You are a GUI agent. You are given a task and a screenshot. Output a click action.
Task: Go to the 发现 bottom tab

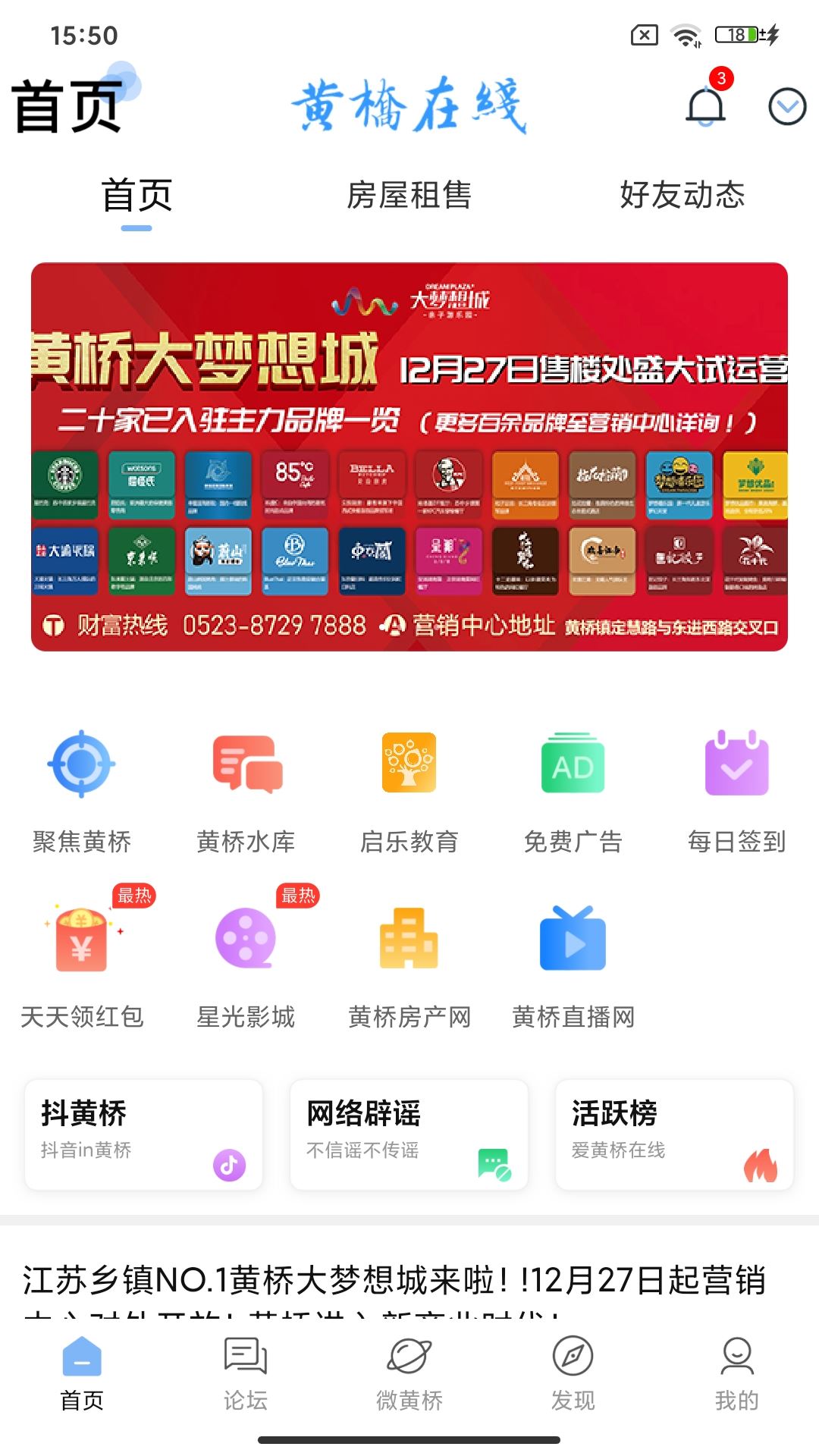(x=573, y=1374)
